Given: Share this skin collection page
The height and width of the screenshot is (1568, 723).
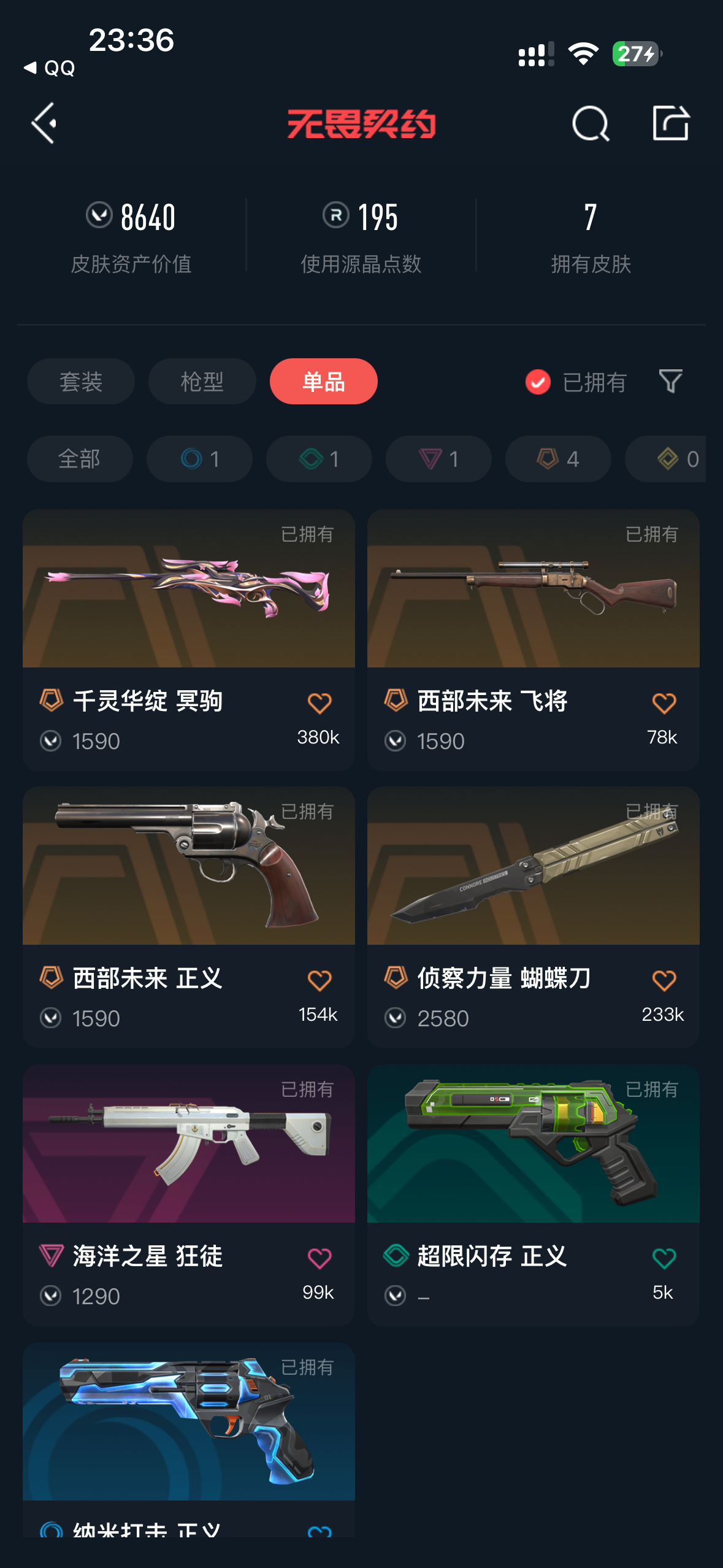Looking at the screenshot, I should 670,123.
